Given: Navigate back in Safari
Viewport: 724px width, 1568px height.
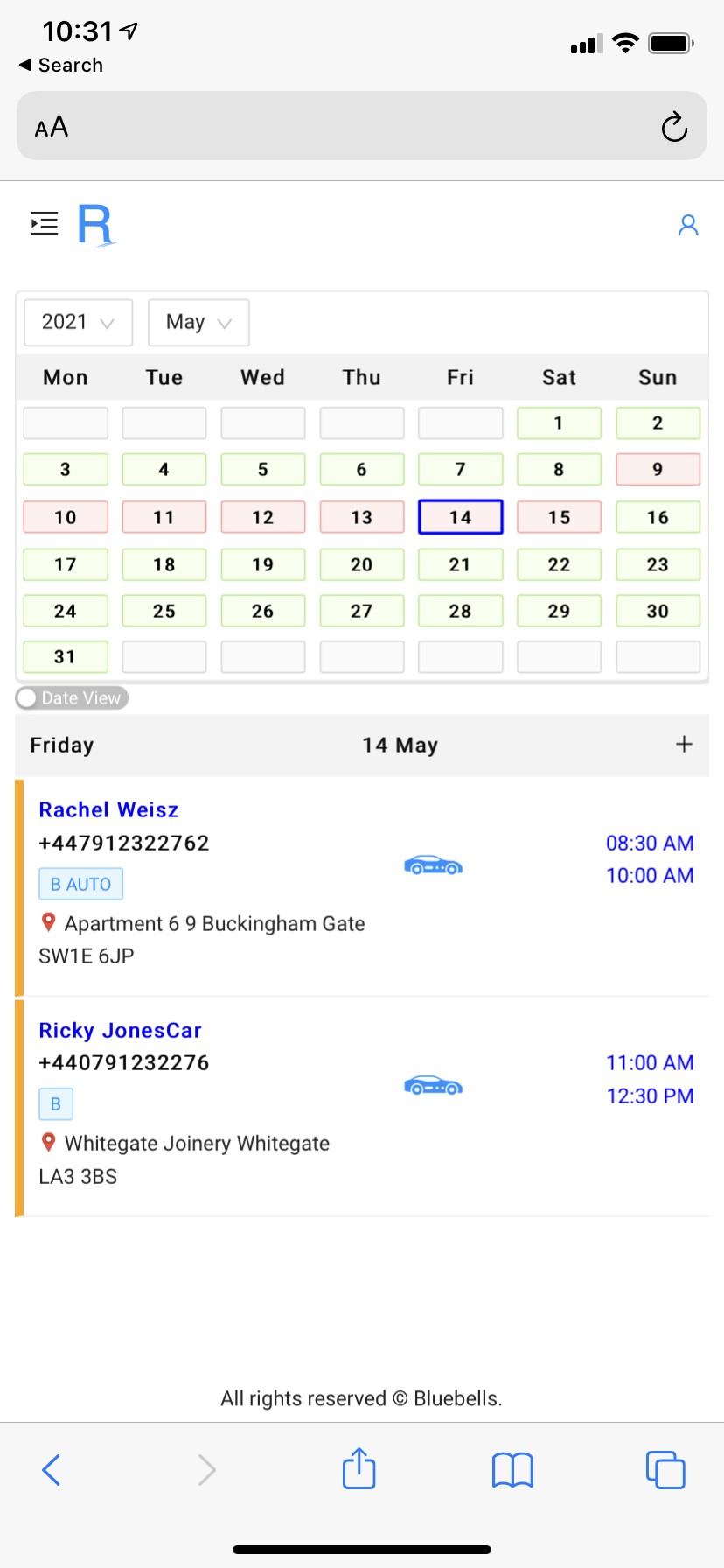Looking at the screenshot, I should tap(52, 1470).
